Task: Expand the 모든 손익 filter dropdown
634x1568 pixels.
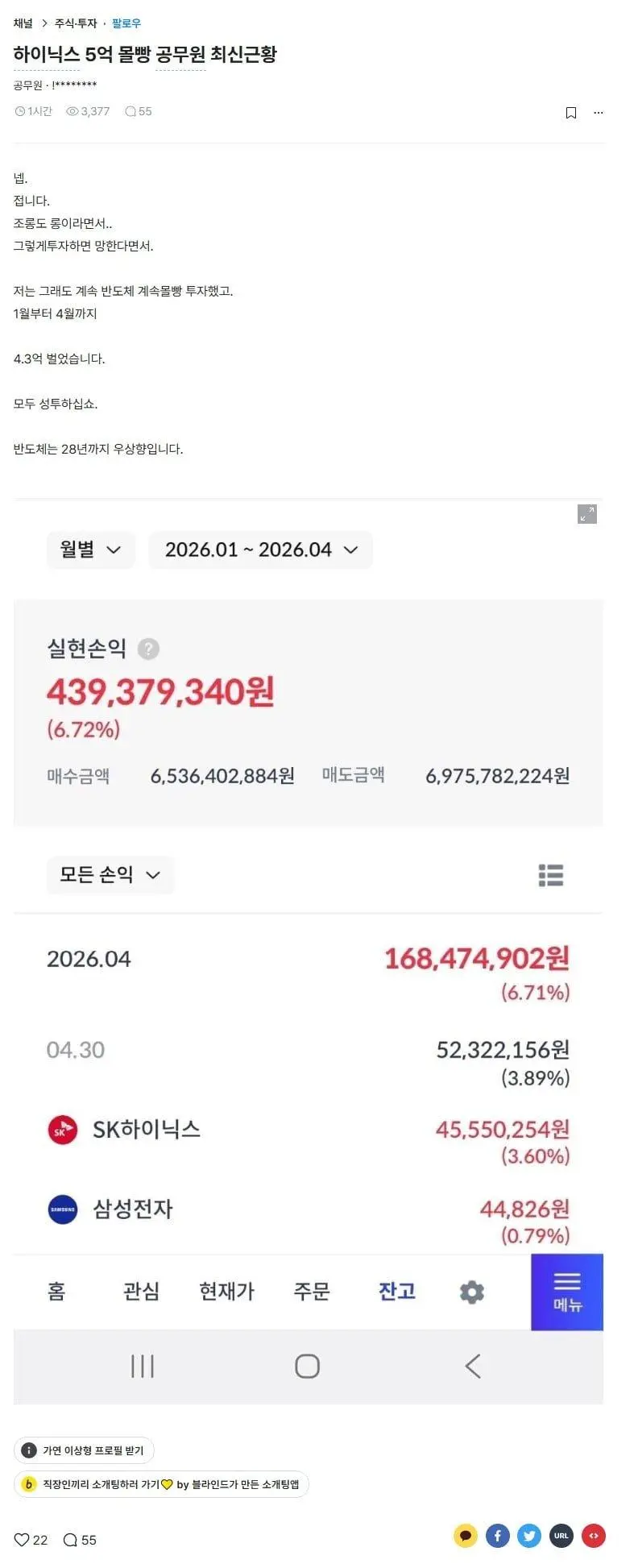Action: (x=110, y=875)
